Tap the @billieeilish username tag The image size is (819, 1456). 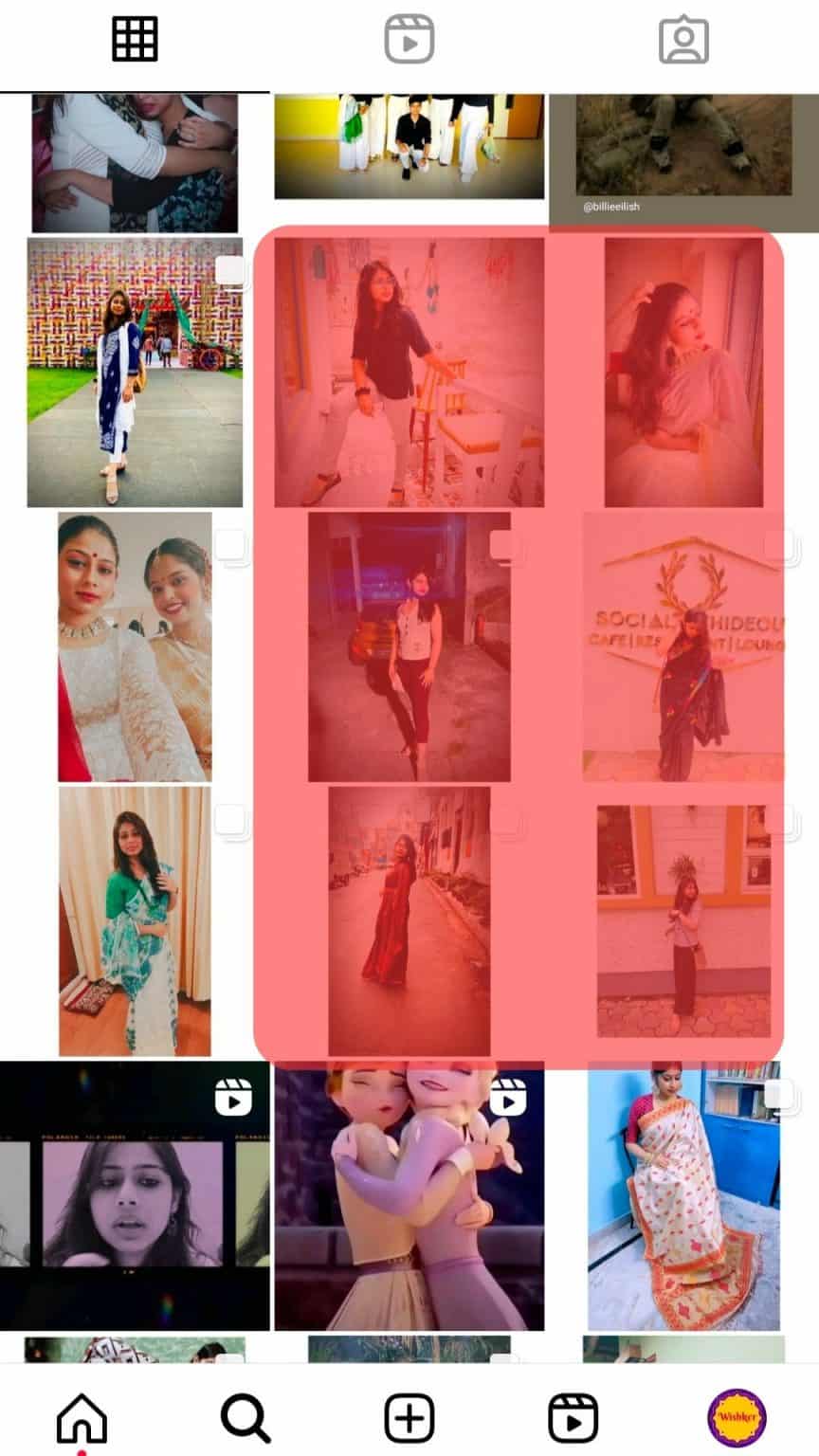pyautogui.click(x=610, y=206)
